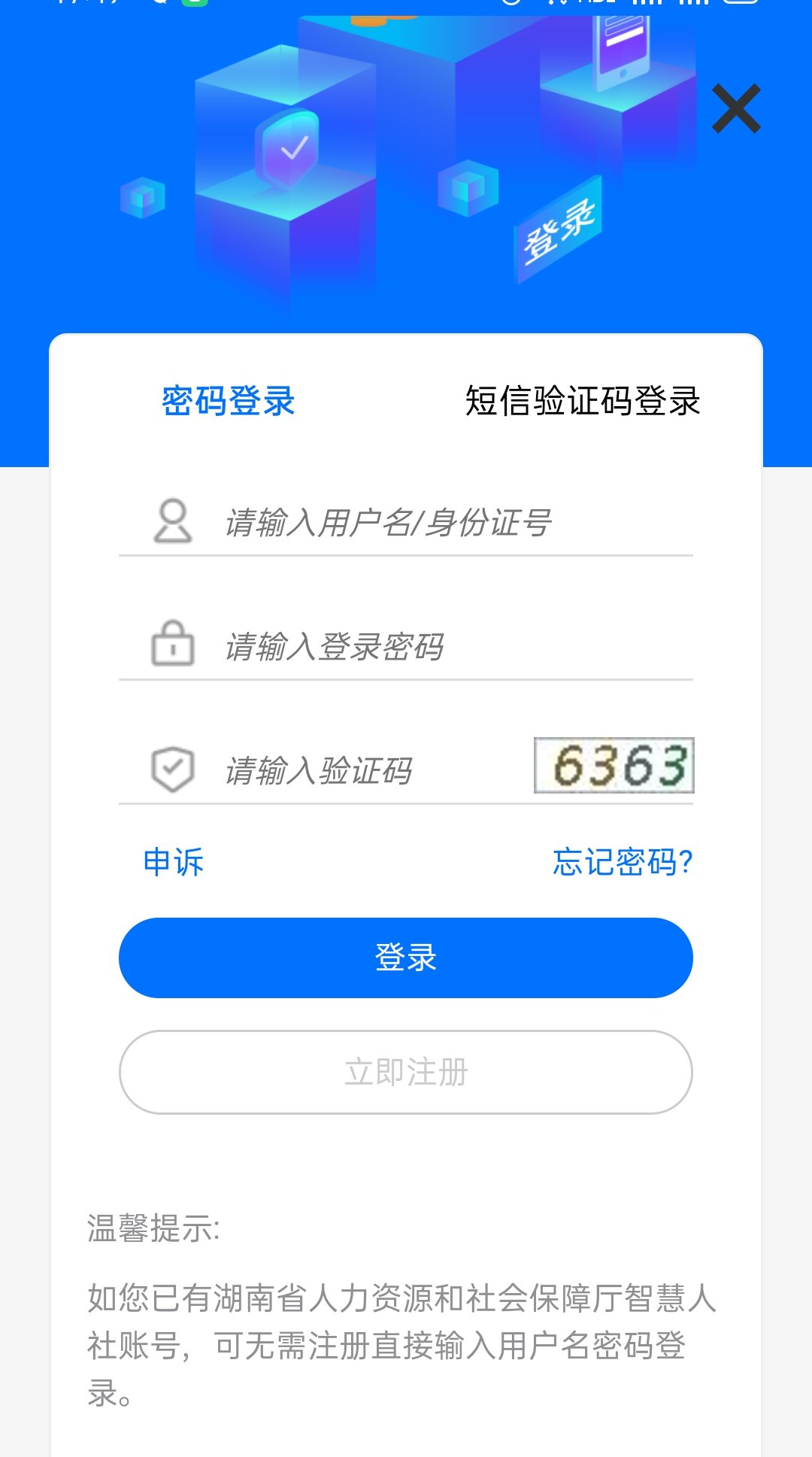The image size is (812, 1457).
Task: Close the login screen with the X
Action: [x=736, y=109]
